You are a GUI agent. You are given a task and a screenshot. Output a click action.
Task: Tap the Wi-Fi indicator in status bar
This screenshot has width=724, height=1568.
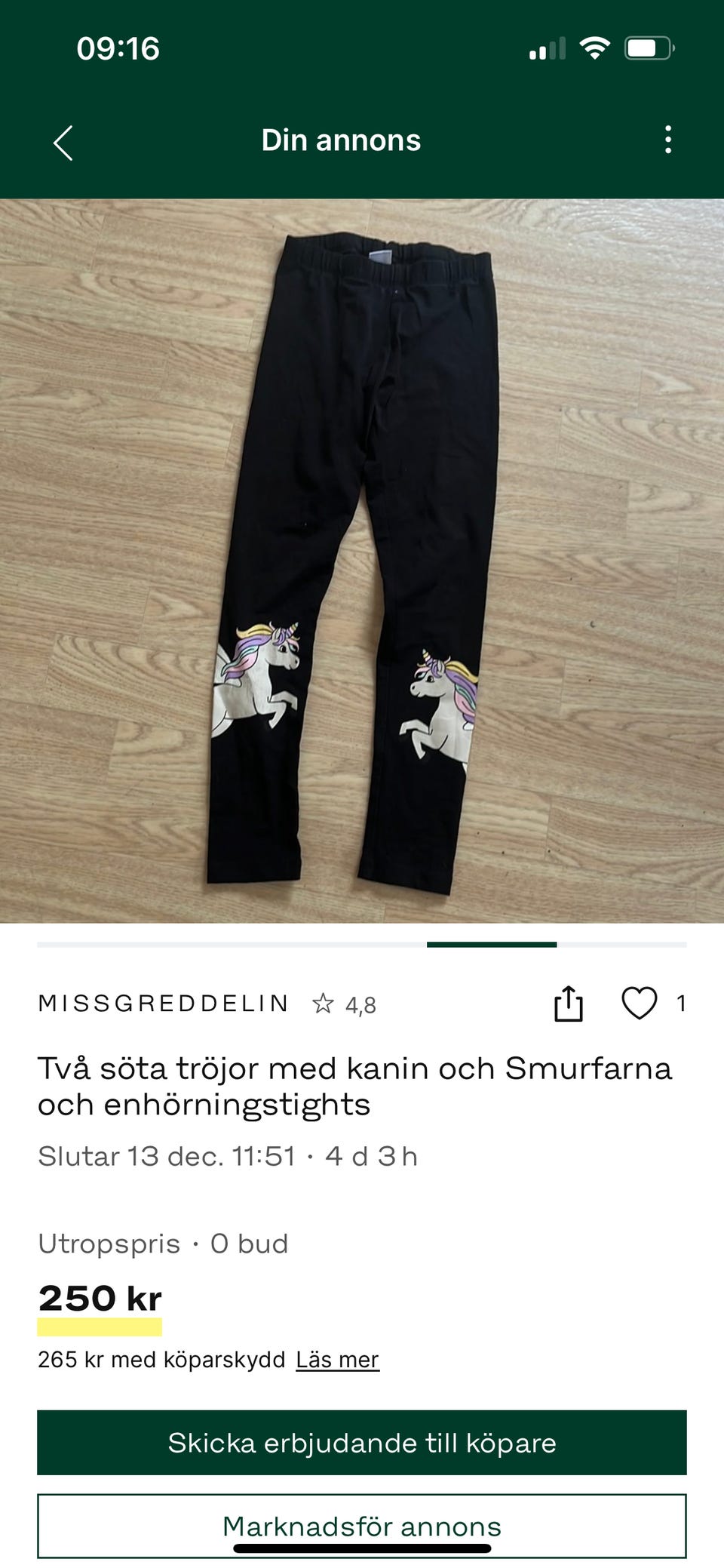(595, 47)
